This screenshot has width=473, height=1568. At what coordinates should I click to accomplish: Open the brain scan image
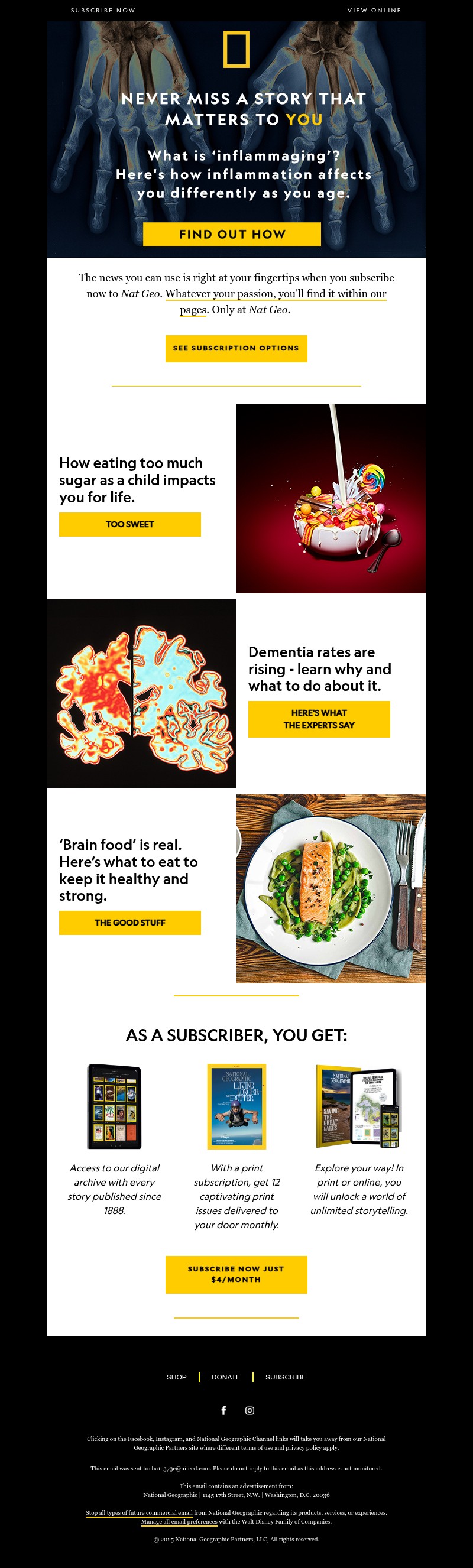tap(142, 693)
